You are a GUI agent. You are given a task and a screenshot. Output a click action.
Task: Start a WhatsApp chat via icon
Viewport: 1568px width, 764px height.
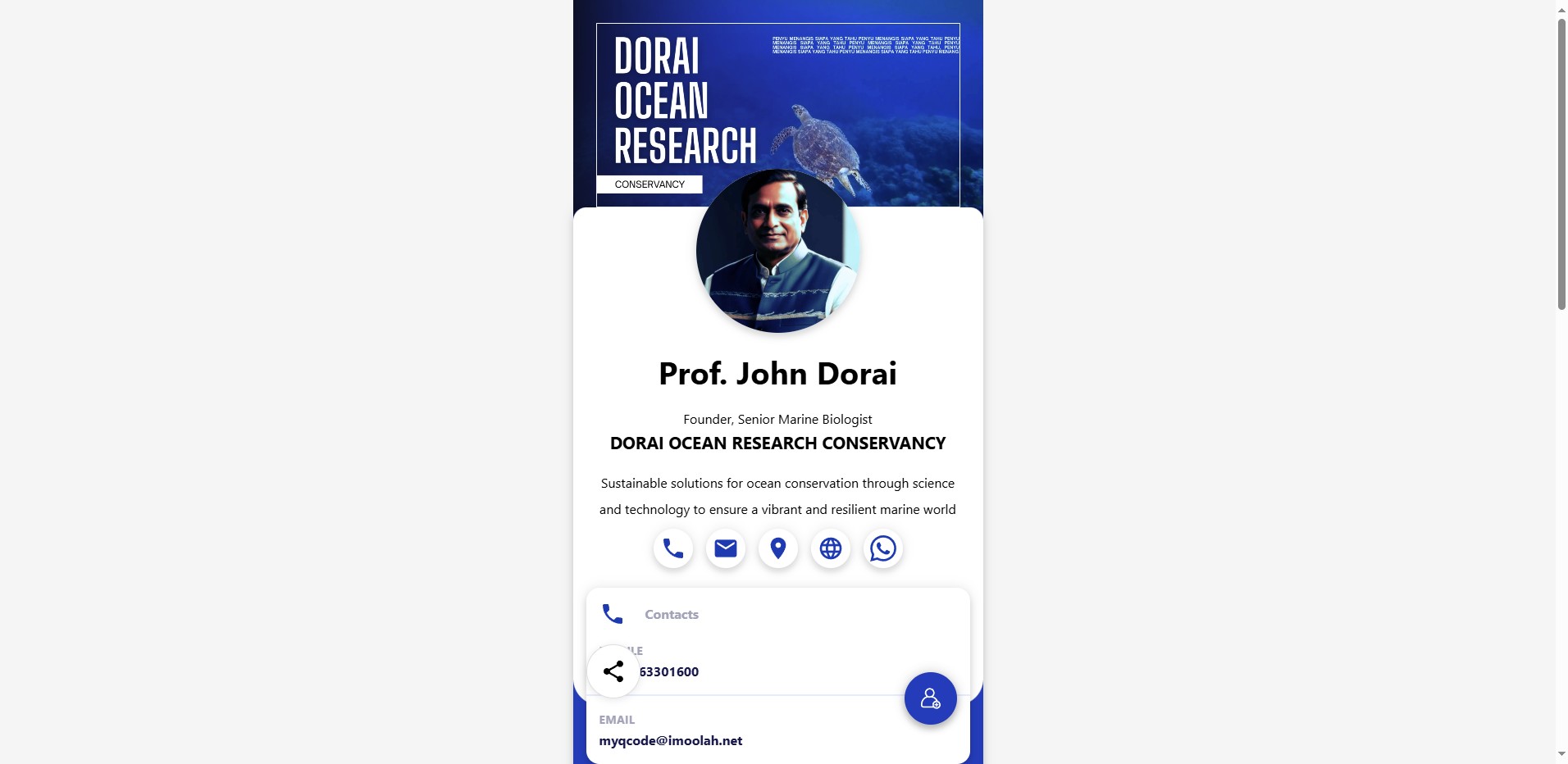[883, 548]
